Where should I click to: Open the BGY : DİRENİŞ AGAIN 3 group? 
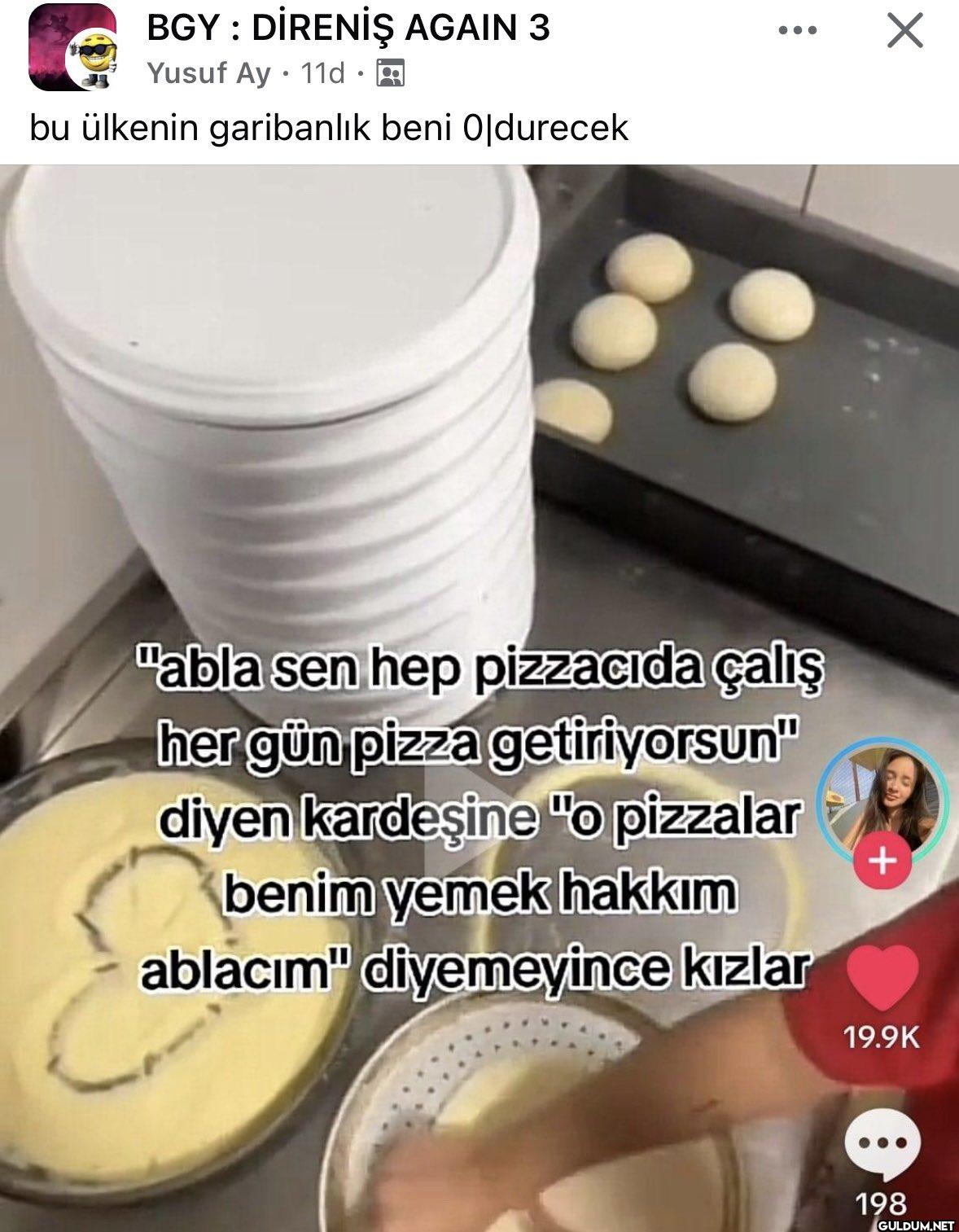[x=348, y=28]
